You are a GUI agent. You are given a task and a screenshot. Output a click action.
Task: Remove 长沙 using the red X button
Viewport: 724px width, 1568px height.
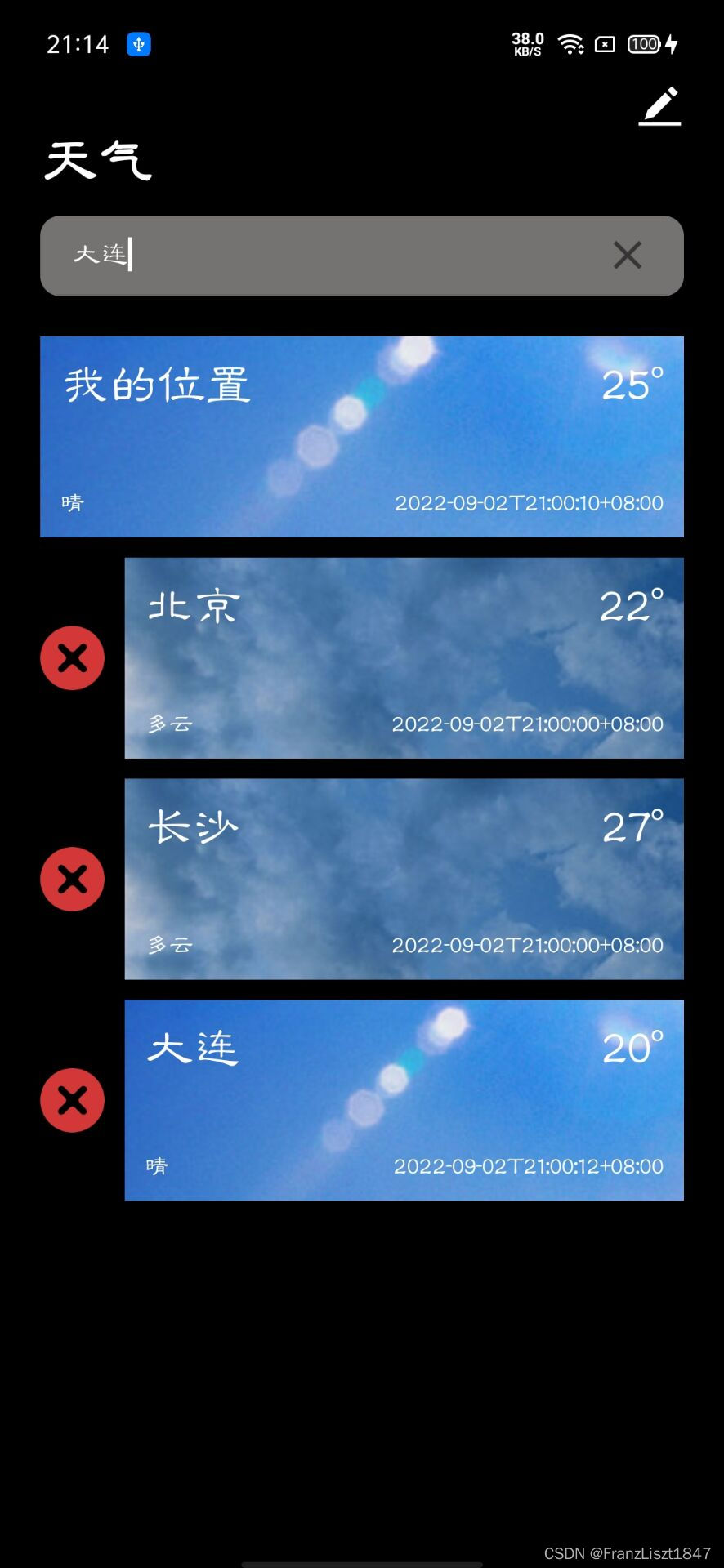pos(73,879)
